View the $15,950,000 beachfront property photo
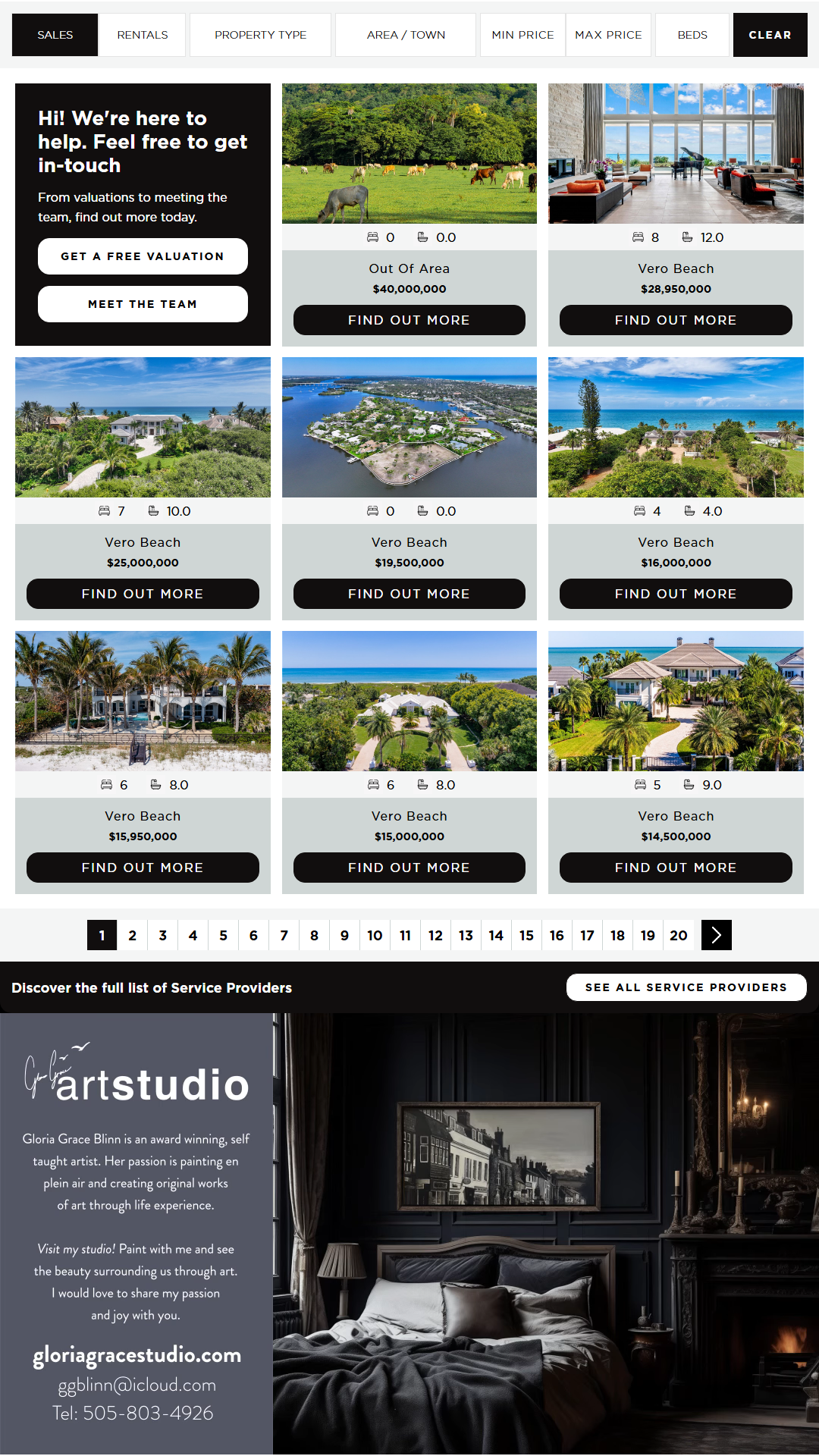Screen dimensions: 819x1456 [x=143, y=701]
